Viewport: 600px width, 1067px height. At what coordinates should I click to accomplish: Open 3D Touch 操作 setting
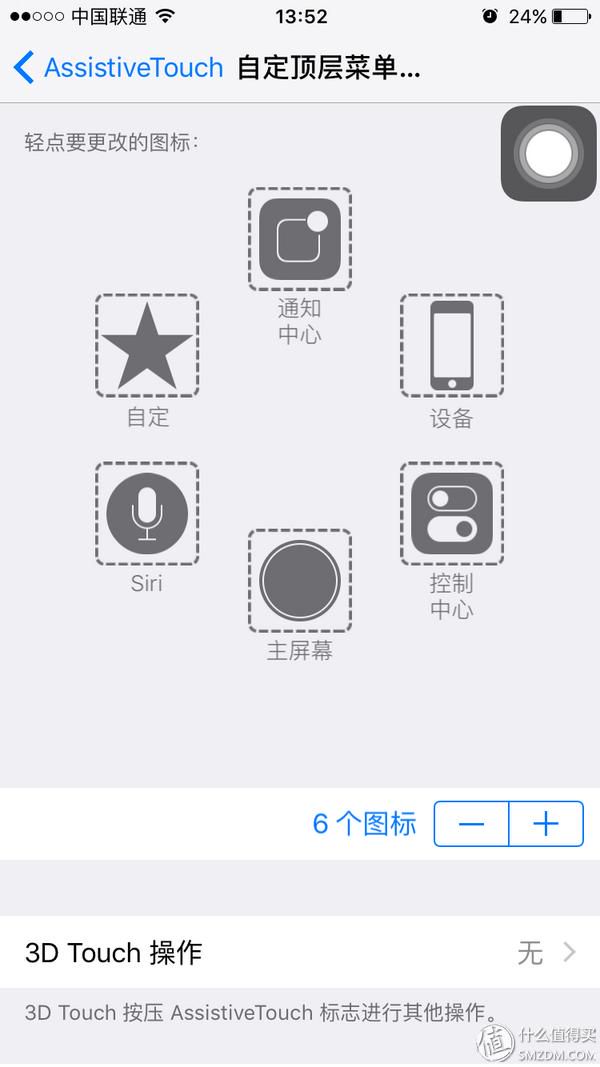[300, 952]
